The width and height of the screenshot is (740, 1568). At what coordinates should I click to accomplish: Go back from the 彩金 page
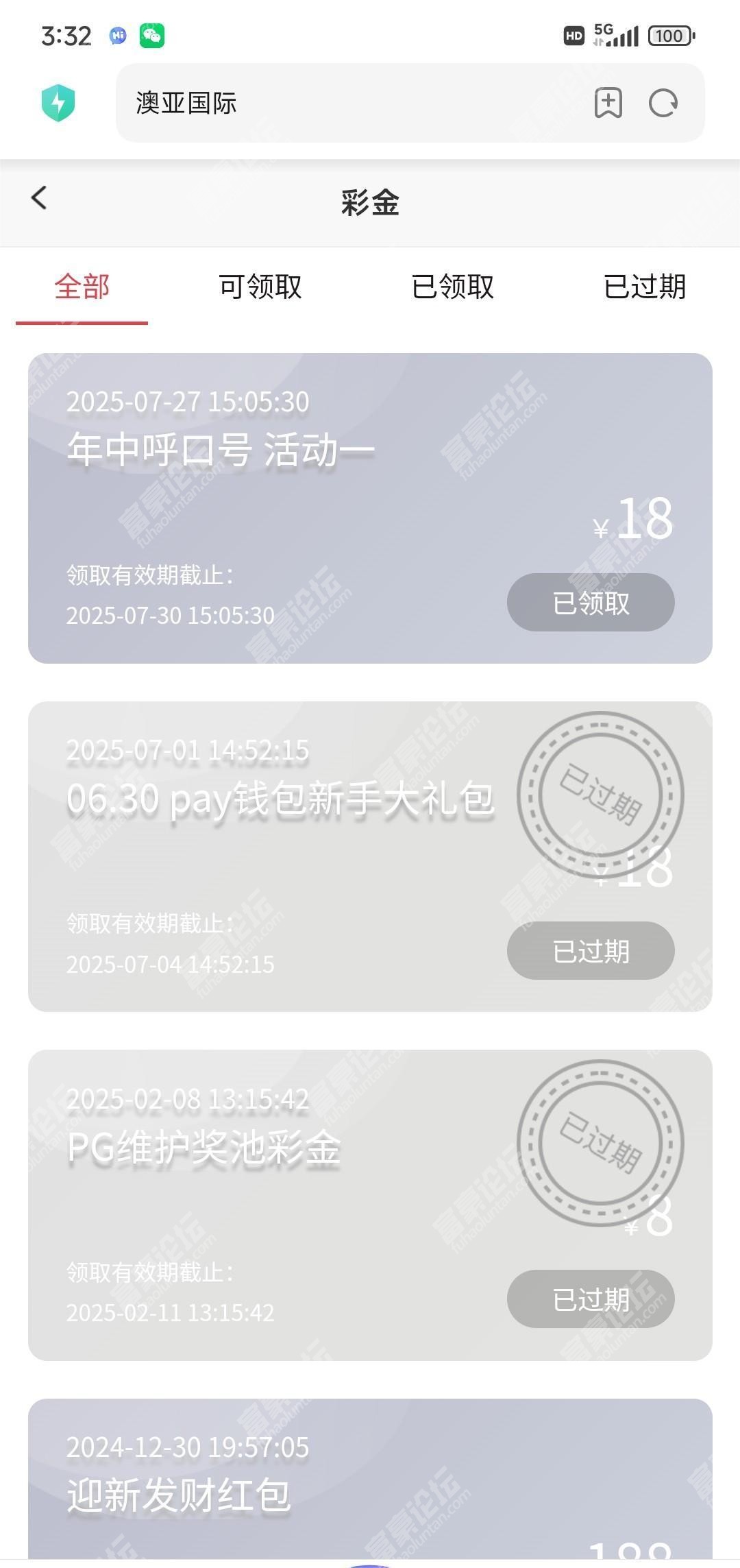pos(39,198)
